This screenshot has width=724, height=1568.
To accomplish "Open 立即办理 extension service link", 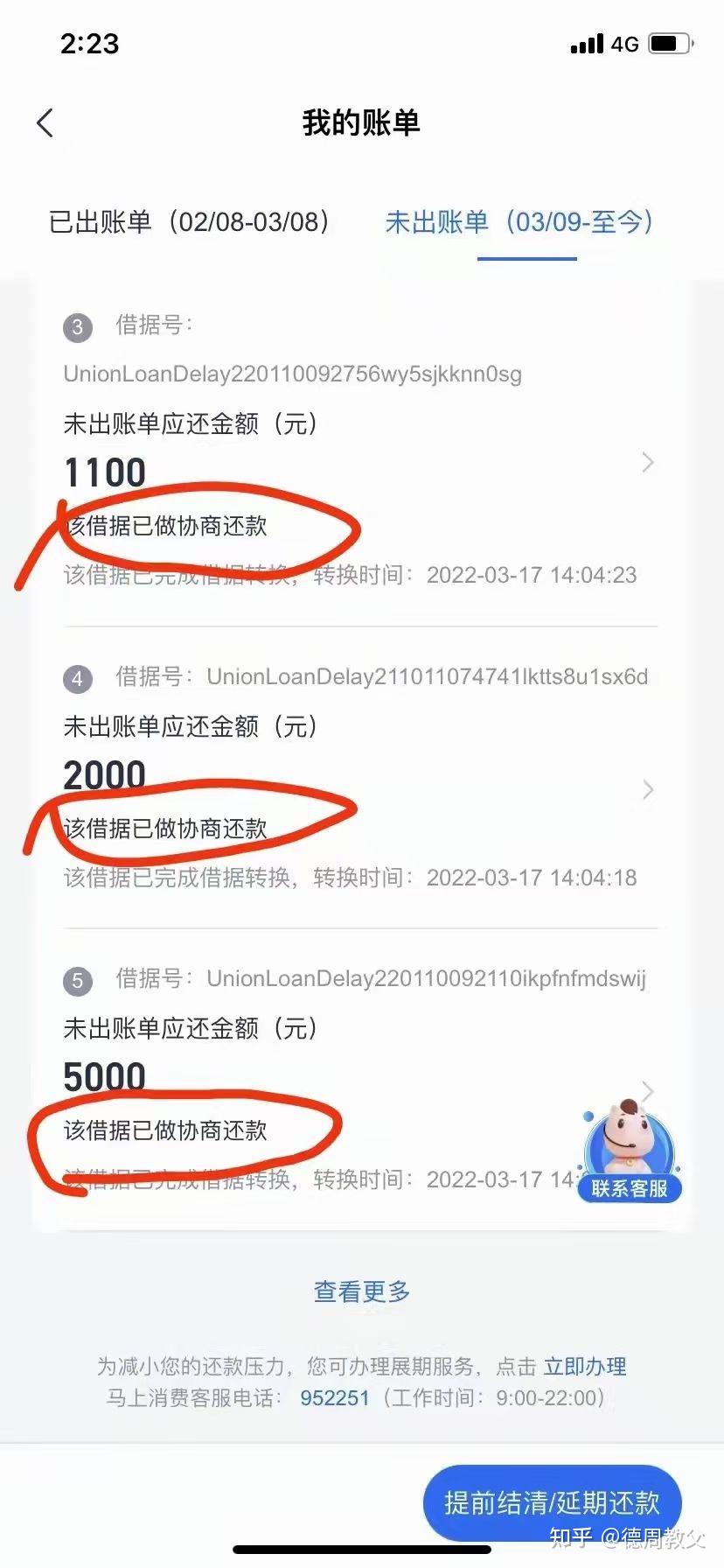I will coord(585,1367).
